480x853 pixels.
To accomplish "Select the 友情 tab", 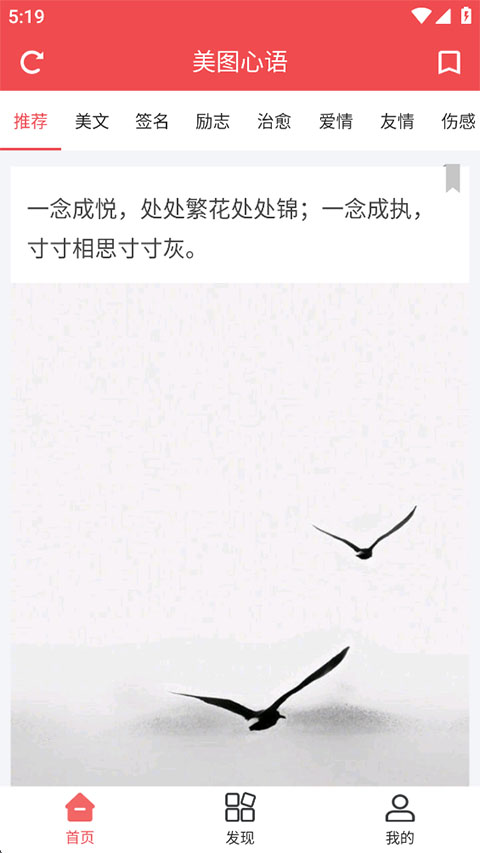I will (x=397, y=121).
